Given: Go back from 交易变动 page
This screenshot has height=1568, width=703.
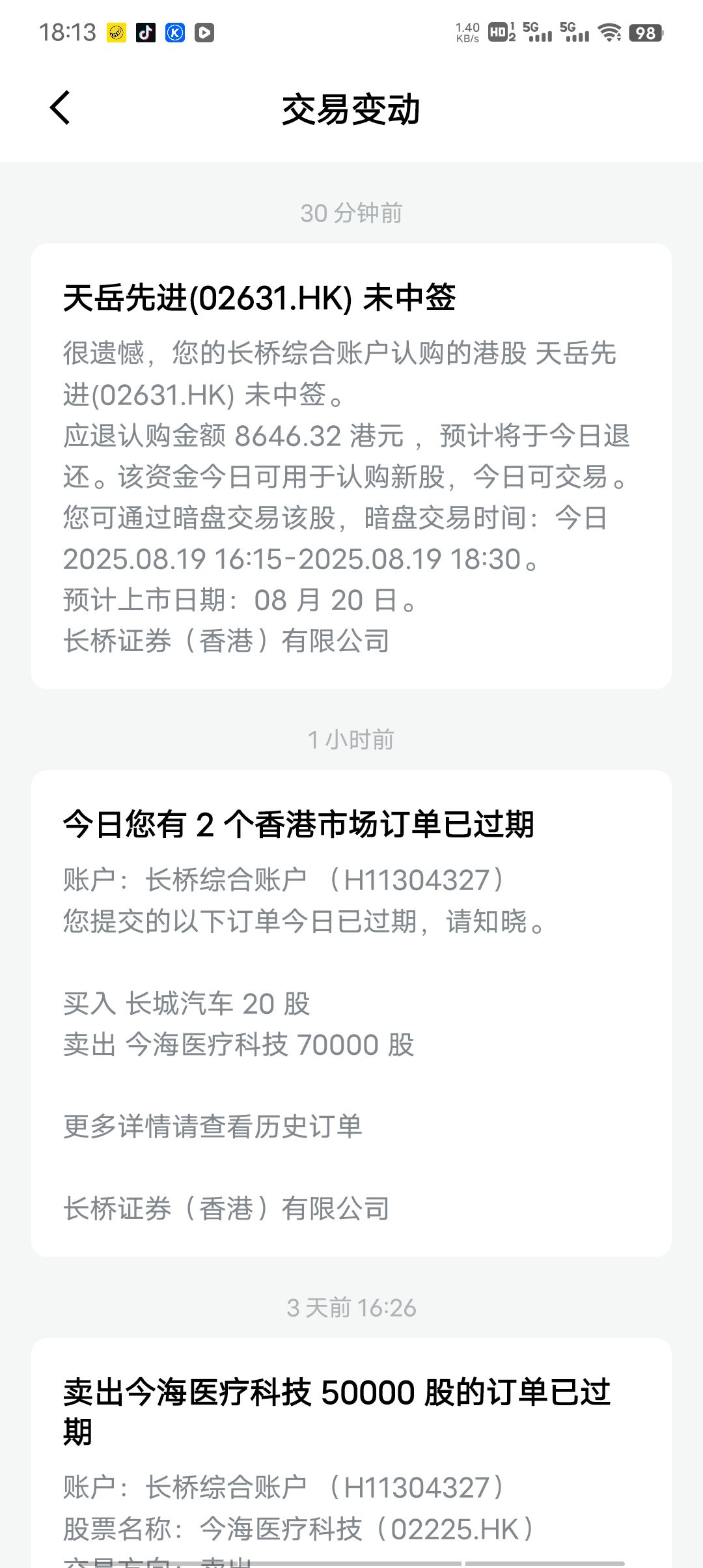Looking at the screenshot, I should pos(60,108).
